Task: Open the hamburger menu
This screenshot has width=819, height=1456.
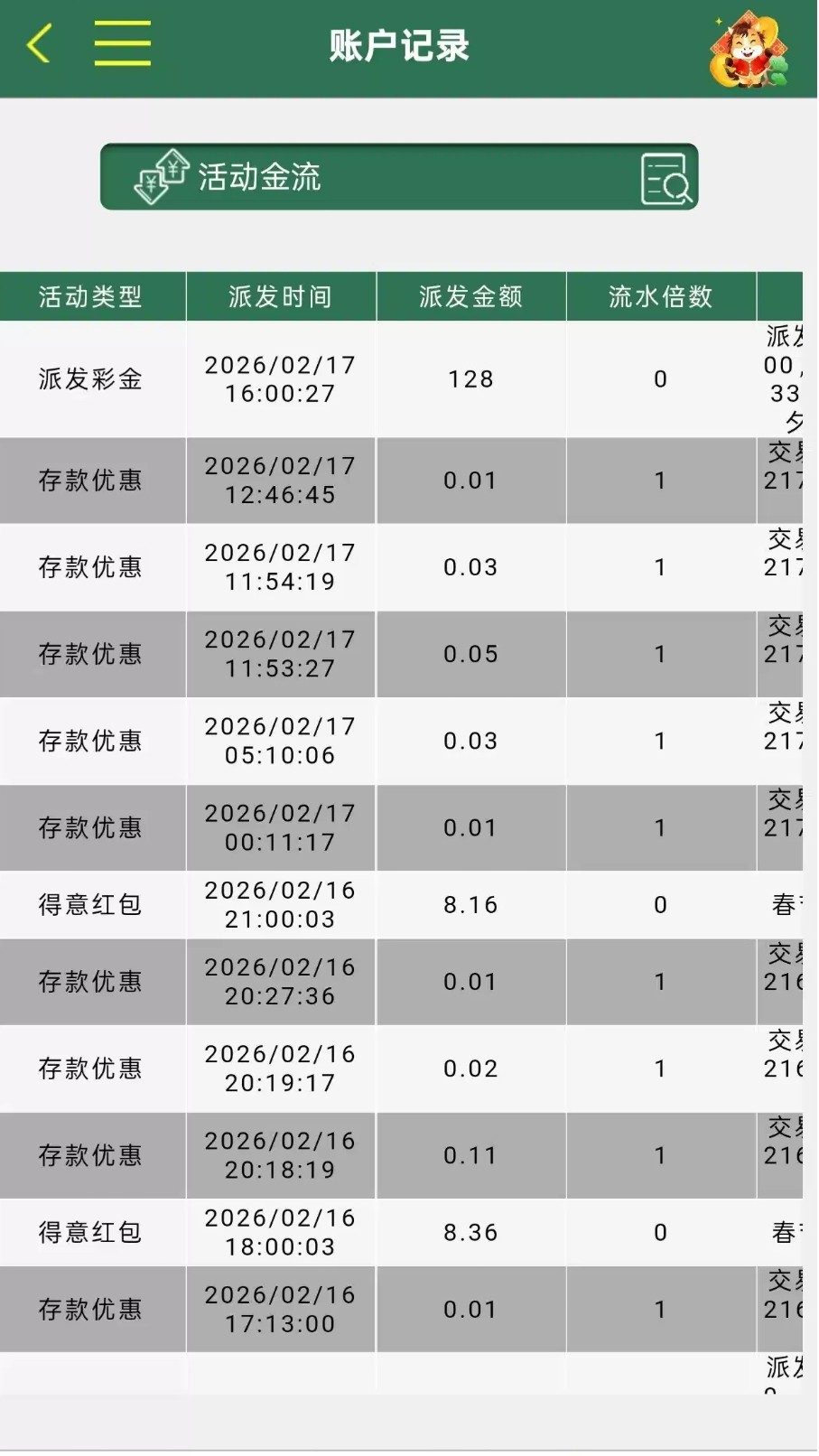Action: tap(122, 44)
